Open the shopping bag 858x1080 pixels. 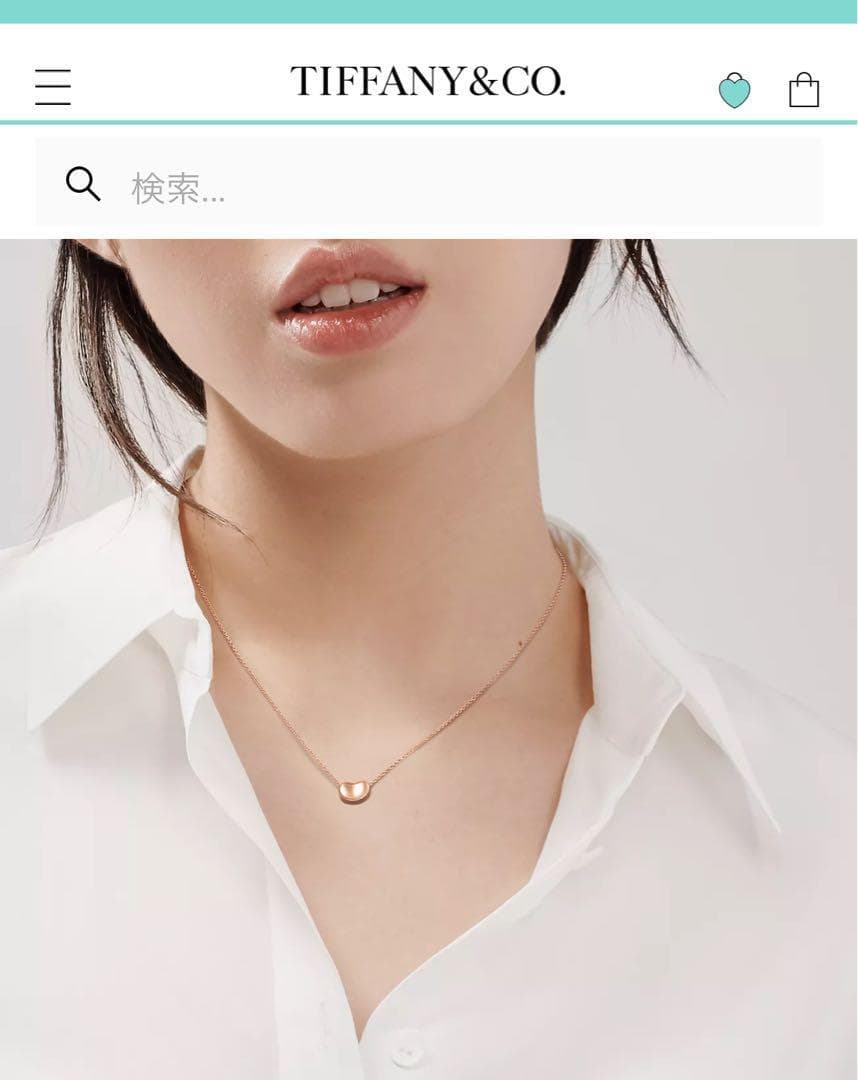804,90
